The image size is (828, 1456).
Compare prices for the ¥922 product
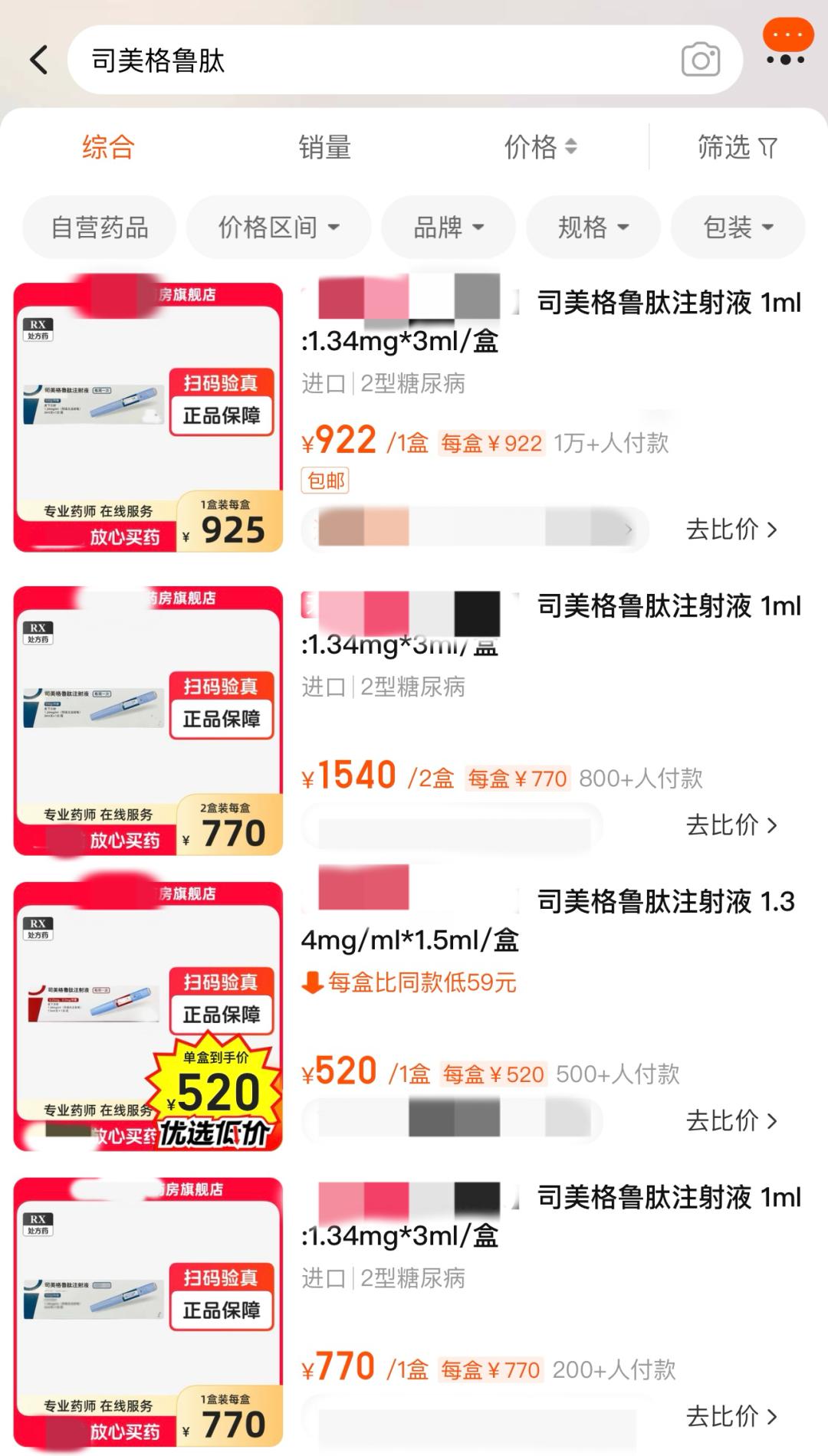(x=731, y=530)
